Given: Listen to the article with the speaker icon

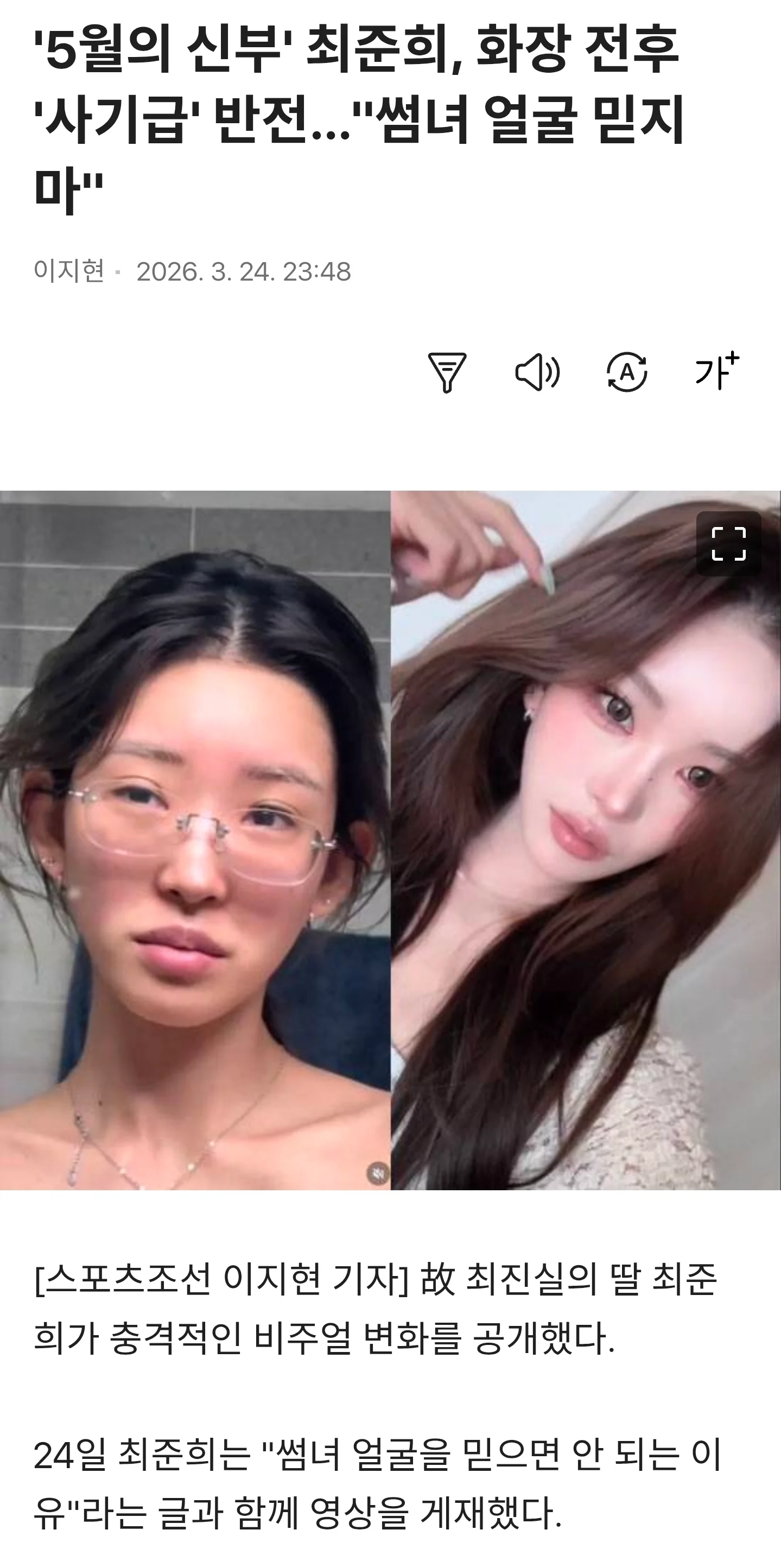Looking at the screenshot, I should [537, 372].
